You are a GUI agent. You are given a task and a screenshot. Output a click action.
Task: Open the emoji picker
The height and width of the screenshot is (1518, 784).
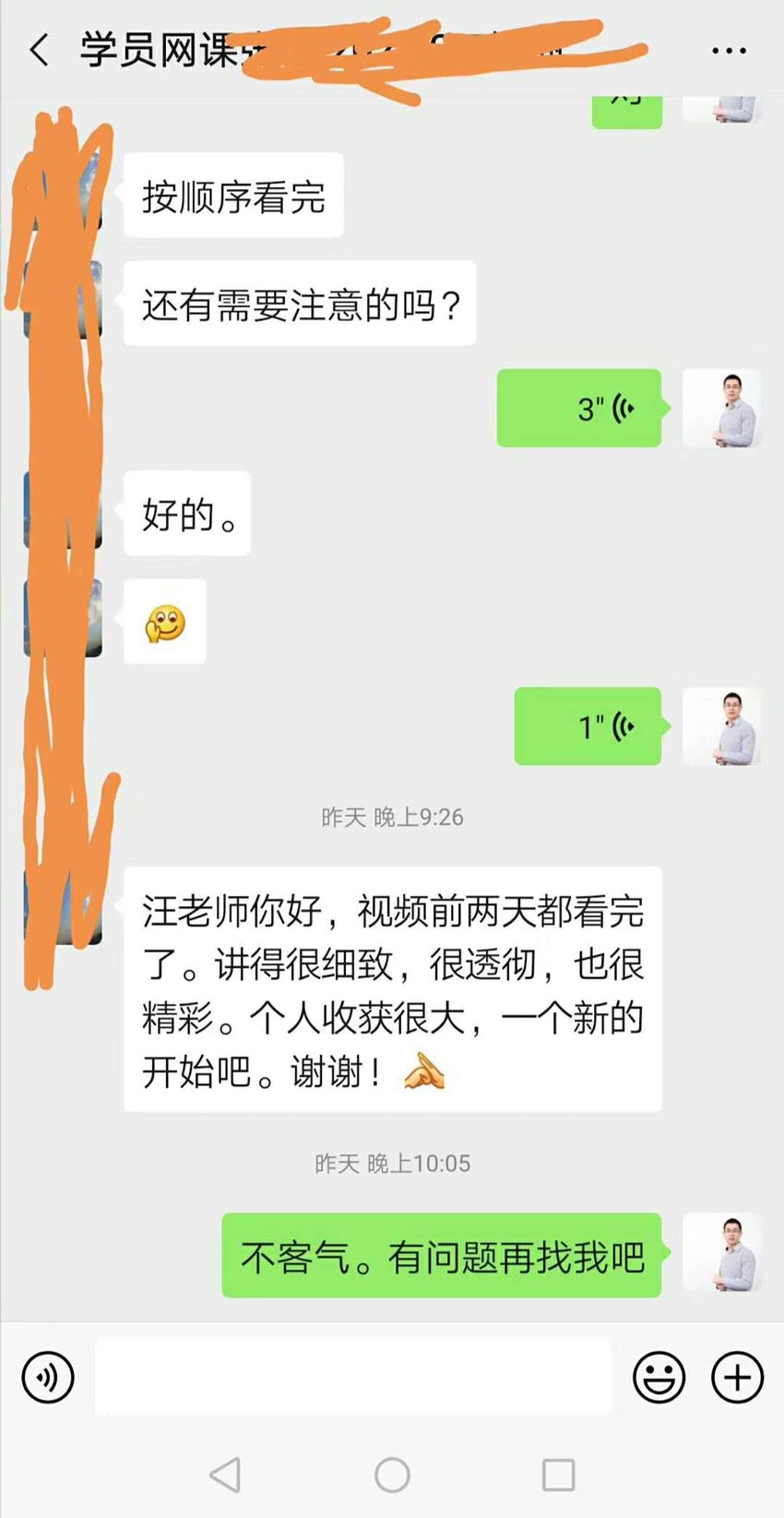(659, 1378)
